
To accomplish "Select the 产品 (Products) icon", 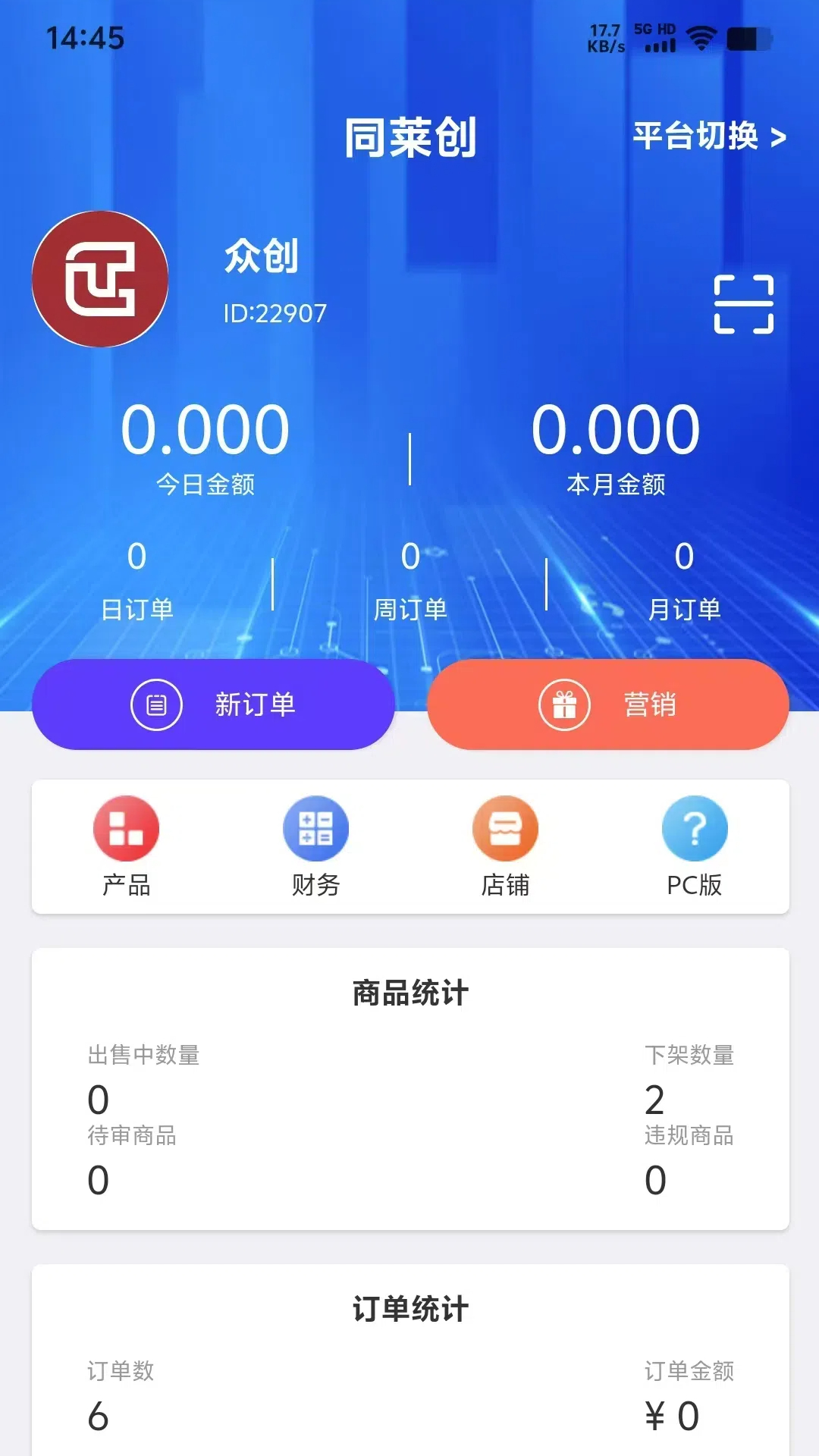I will [x=125, y=829].
